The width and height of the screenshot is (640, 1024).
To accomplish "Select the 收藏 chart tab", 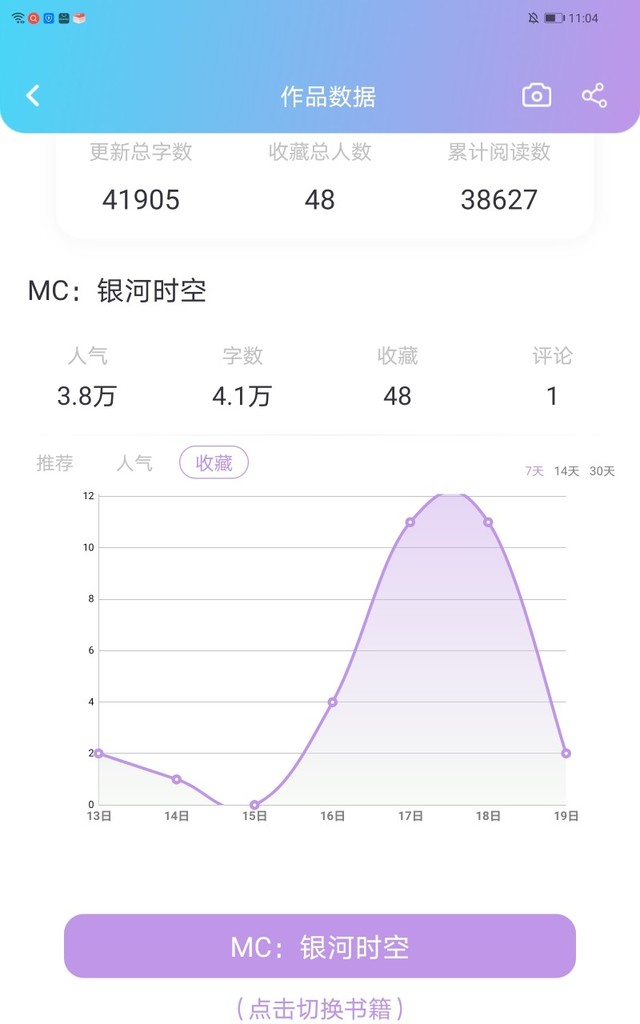I will [x=214, y=462].
